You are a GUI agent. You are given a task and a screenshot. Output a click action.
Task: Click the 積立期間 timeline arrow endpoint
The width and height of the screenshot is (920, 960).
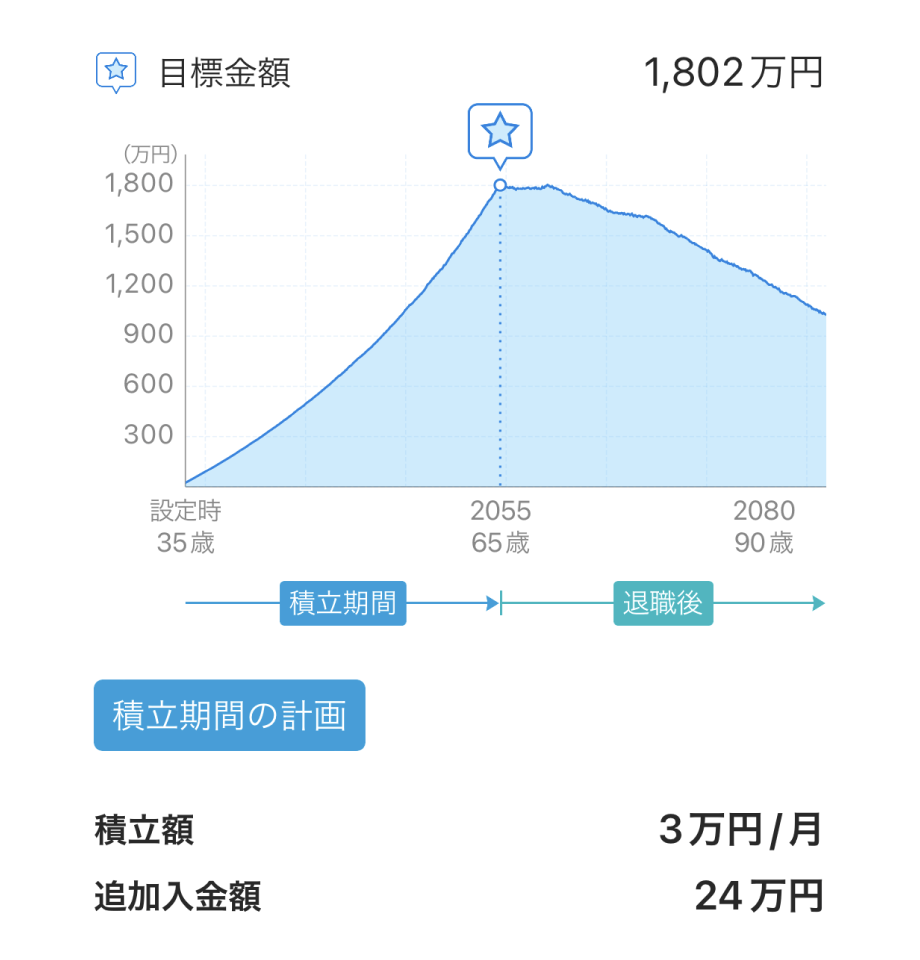[494, 603]
